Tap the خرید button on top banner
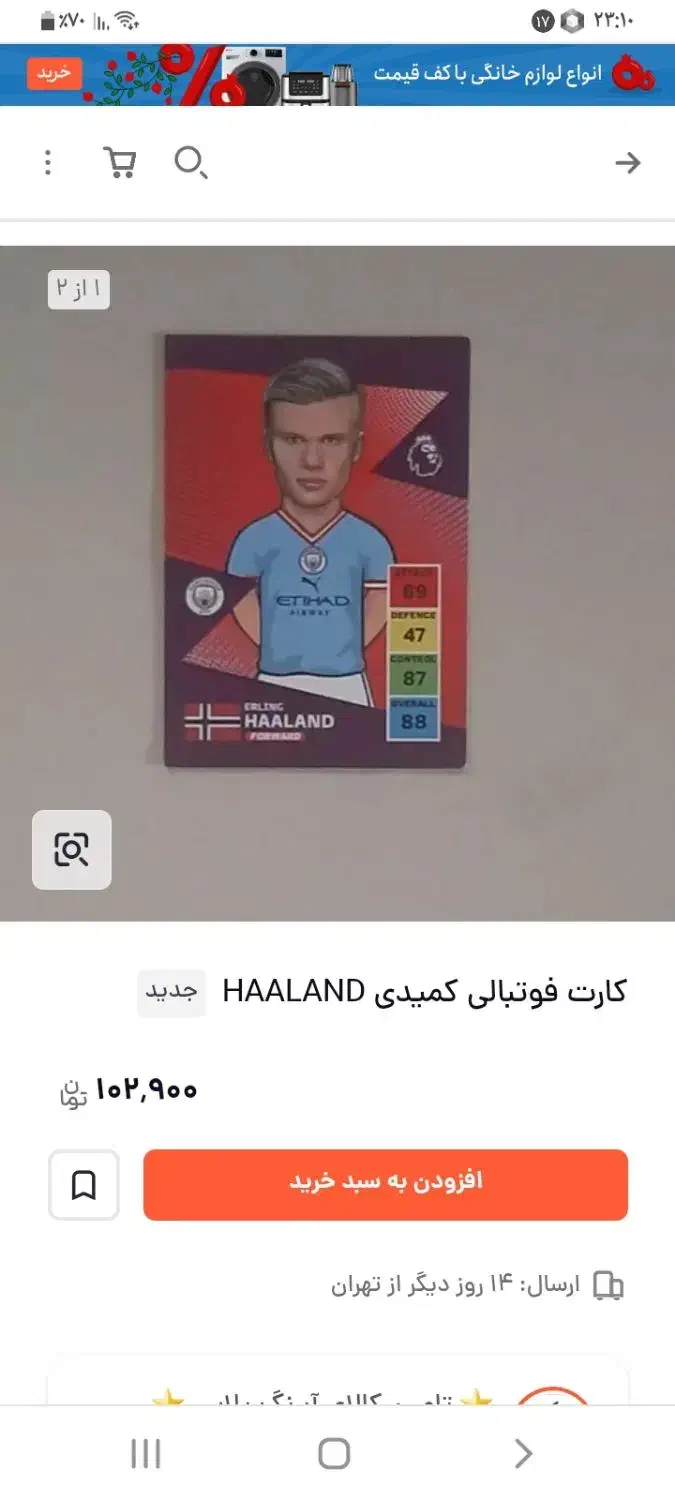The height and width of the screenshot is (1500, 675). 54,74
